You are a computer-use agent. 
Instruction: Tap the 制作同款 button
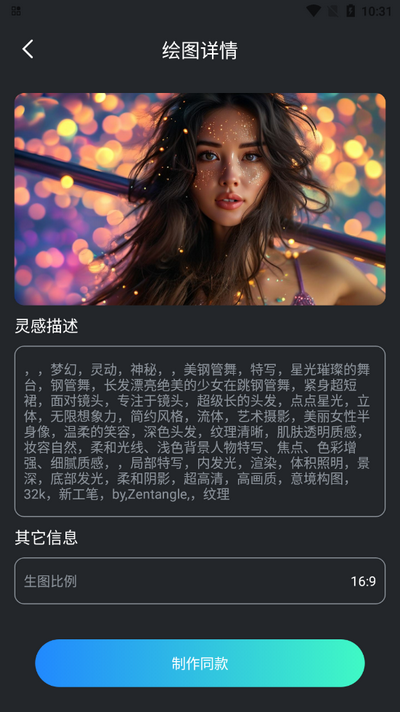200,663
